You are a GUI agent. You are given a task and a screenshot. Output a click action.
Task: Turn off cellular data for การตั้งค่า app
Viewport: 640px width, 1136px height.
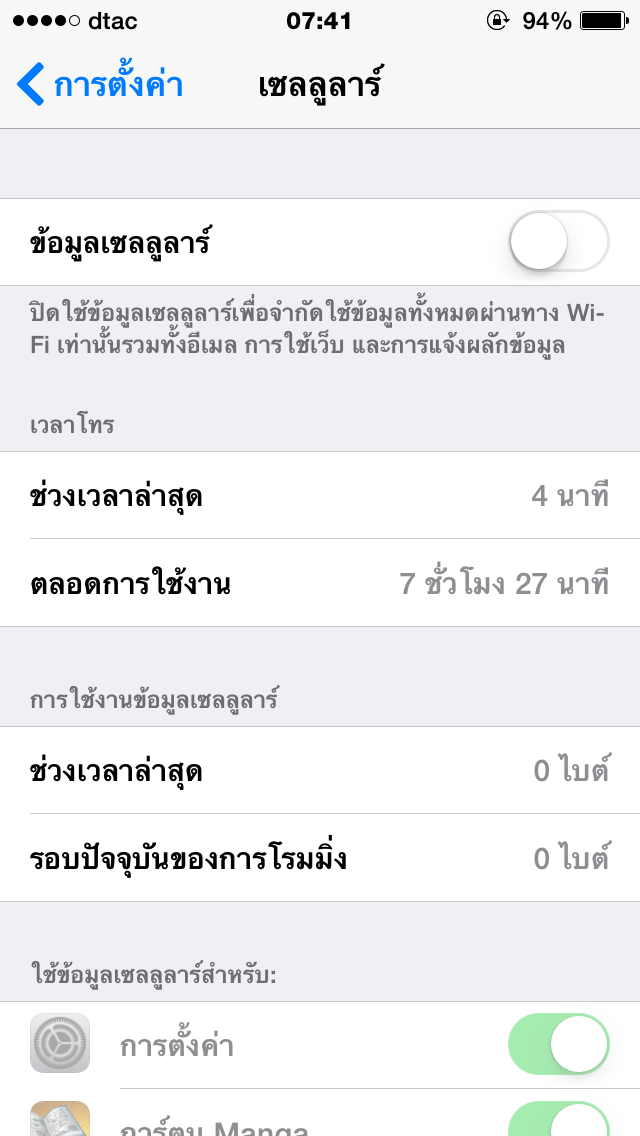click(559, 1044)
